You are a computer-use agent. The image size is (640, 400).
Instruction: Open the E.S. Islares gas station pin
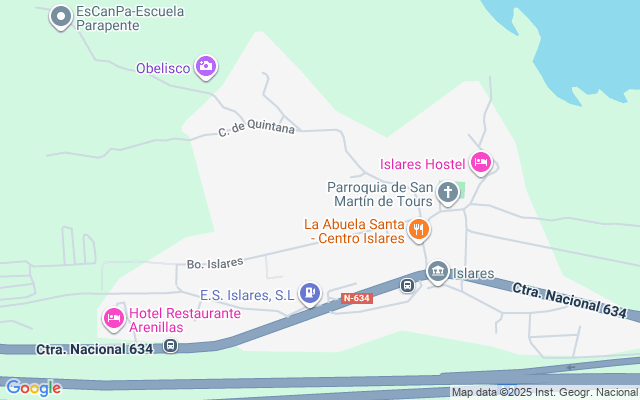coord(310,293)
